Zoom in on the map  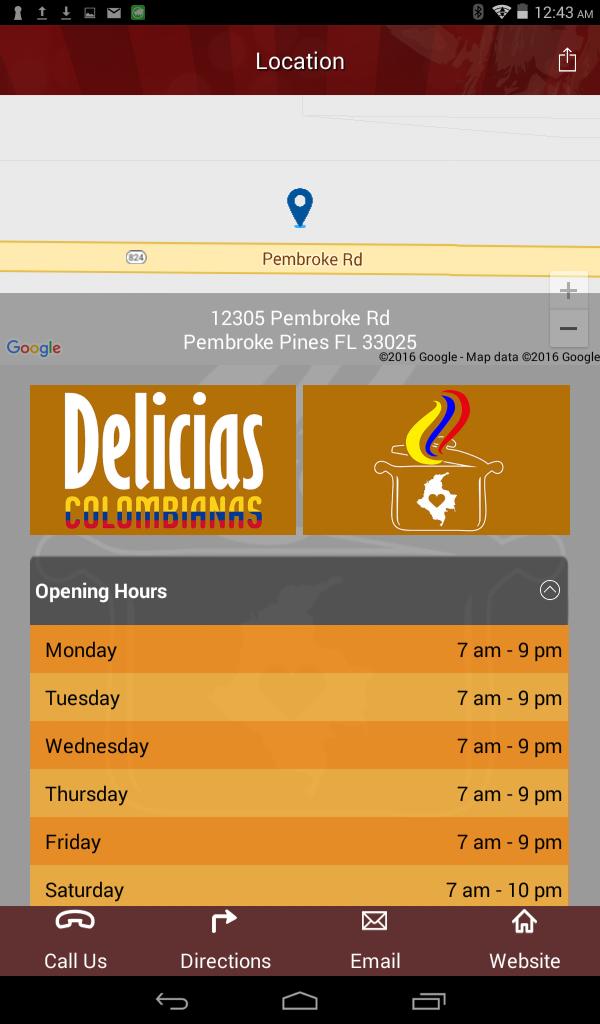[568, 291]
